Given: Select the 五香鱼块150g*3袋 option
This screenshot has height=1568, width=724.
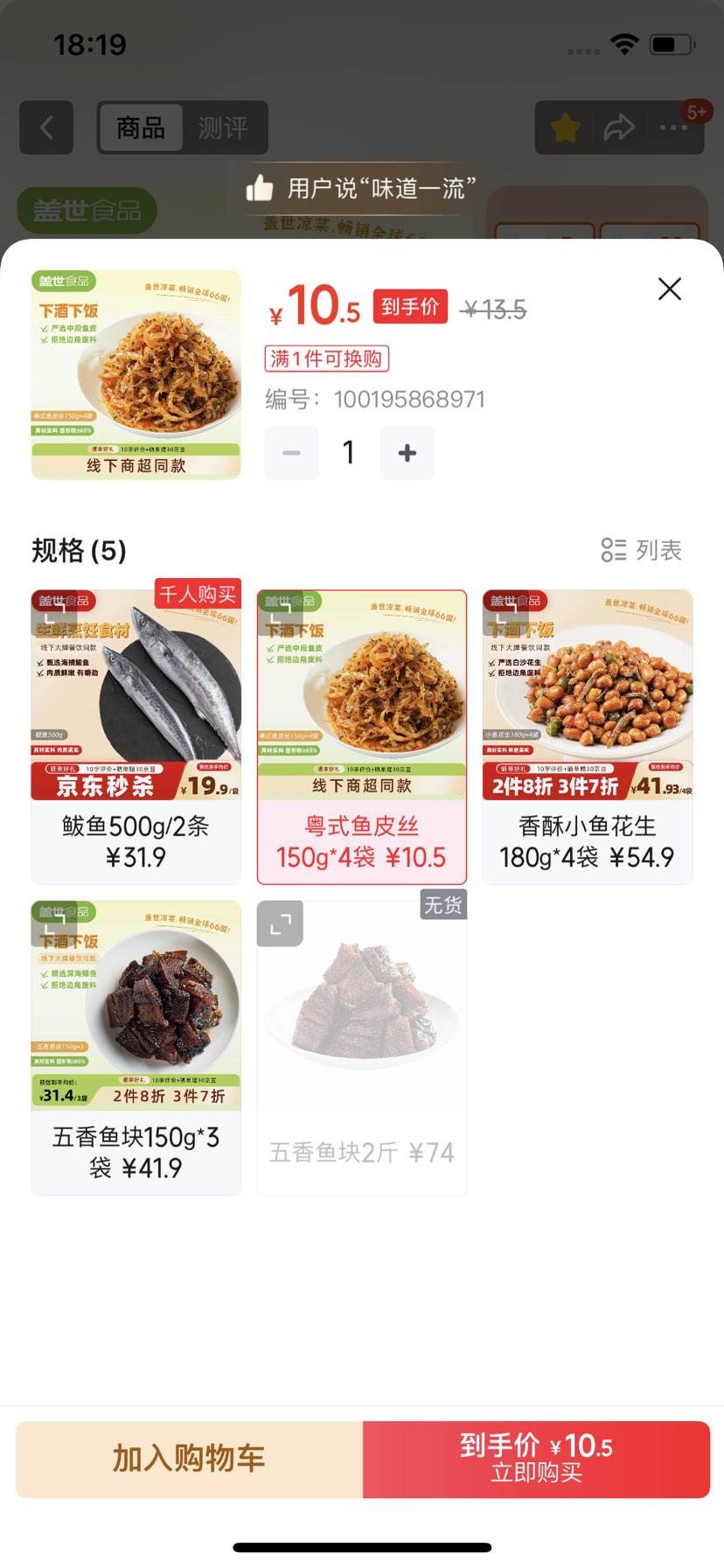Looking at the screenshot, I should [x=136, y=1045].
